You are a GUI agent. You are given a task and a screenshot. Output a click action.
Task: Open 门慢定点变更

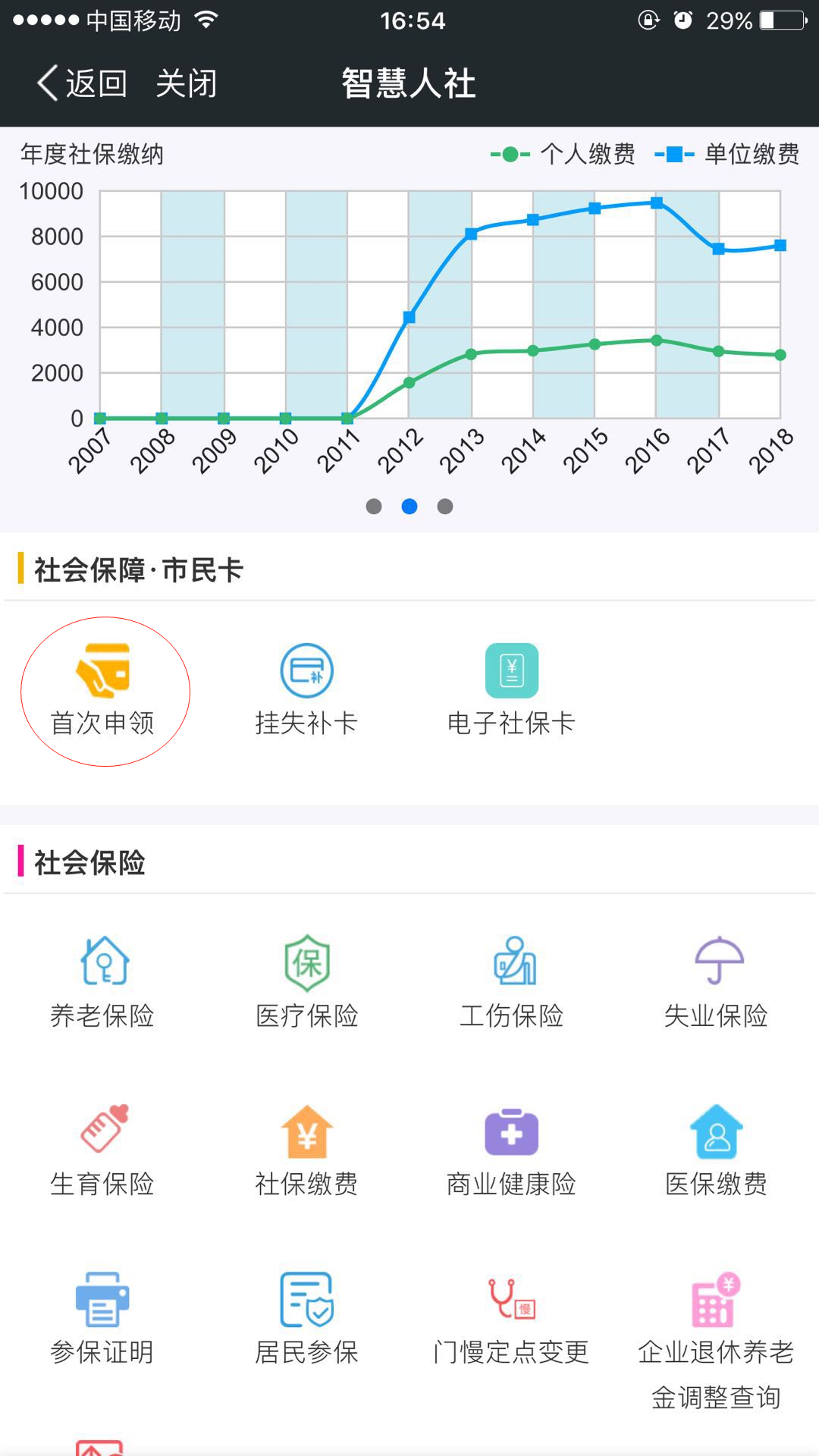pyautogui.click(x=512, y=1319)
